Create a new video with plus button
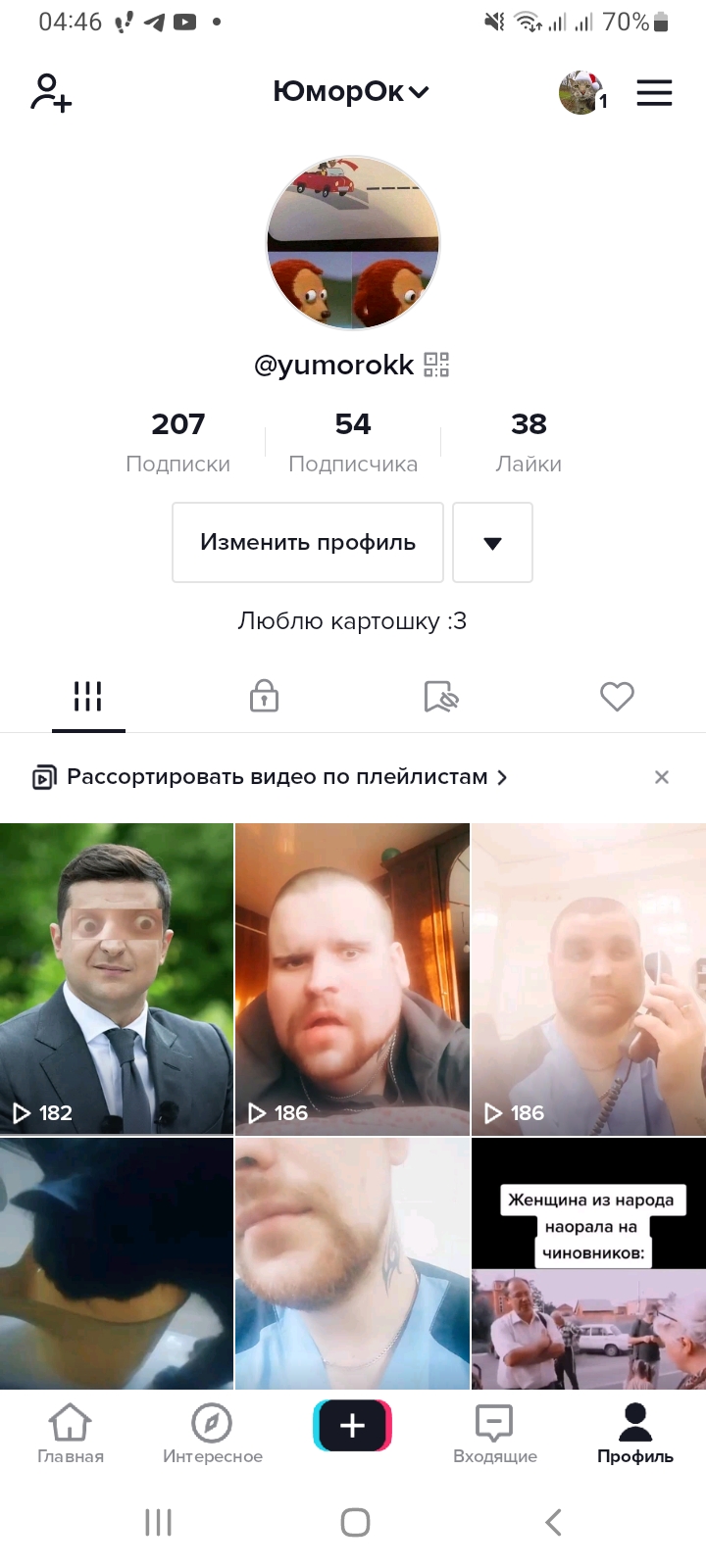 [352, 1426]
